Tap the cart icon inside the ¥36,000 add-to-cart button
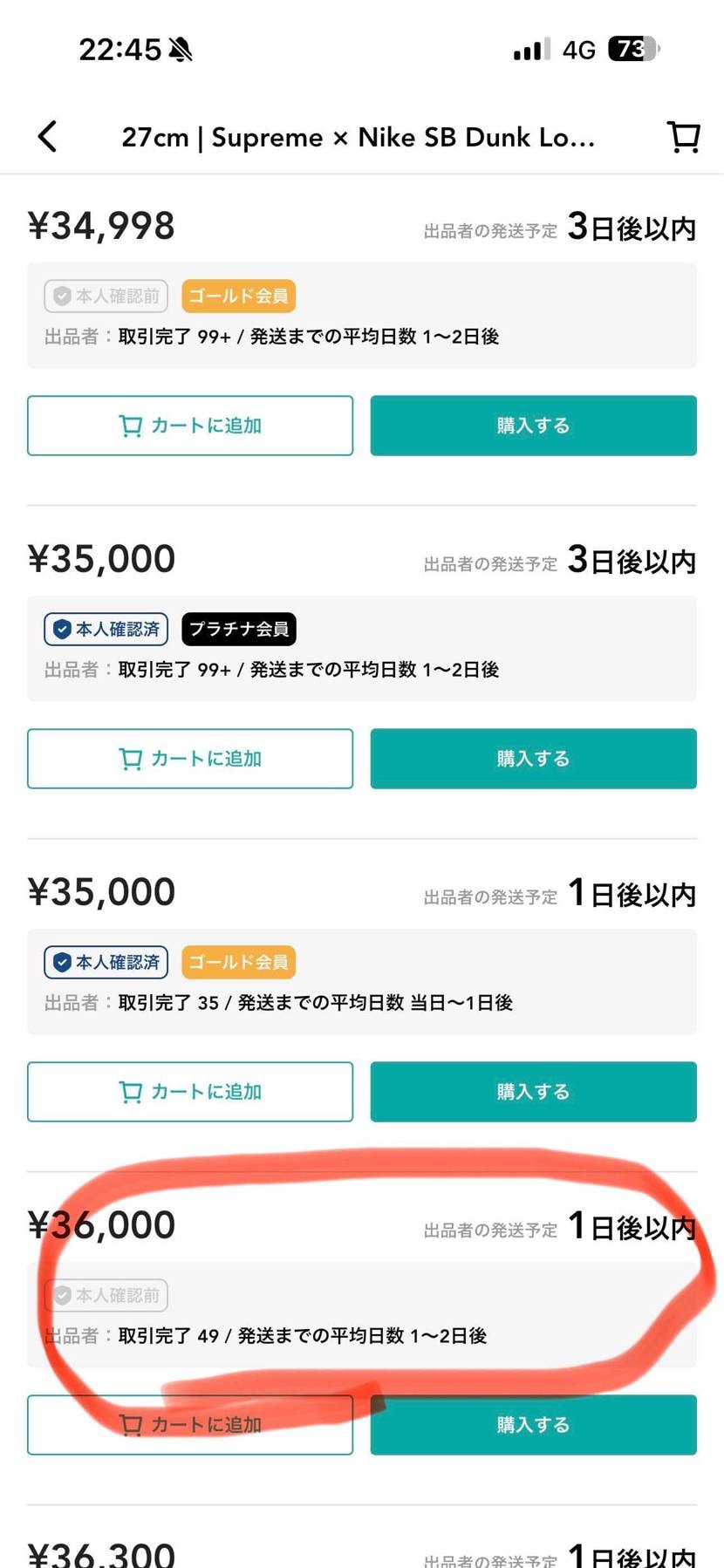This screenshot has height=1568, width=724. 131,1424
